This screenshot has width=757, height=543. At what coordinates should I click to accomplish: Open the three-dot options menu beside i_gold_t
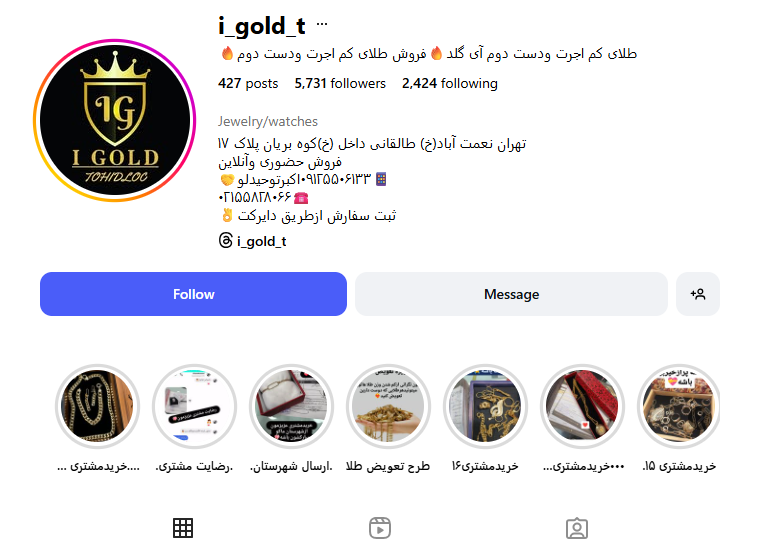tap(322, 24)
